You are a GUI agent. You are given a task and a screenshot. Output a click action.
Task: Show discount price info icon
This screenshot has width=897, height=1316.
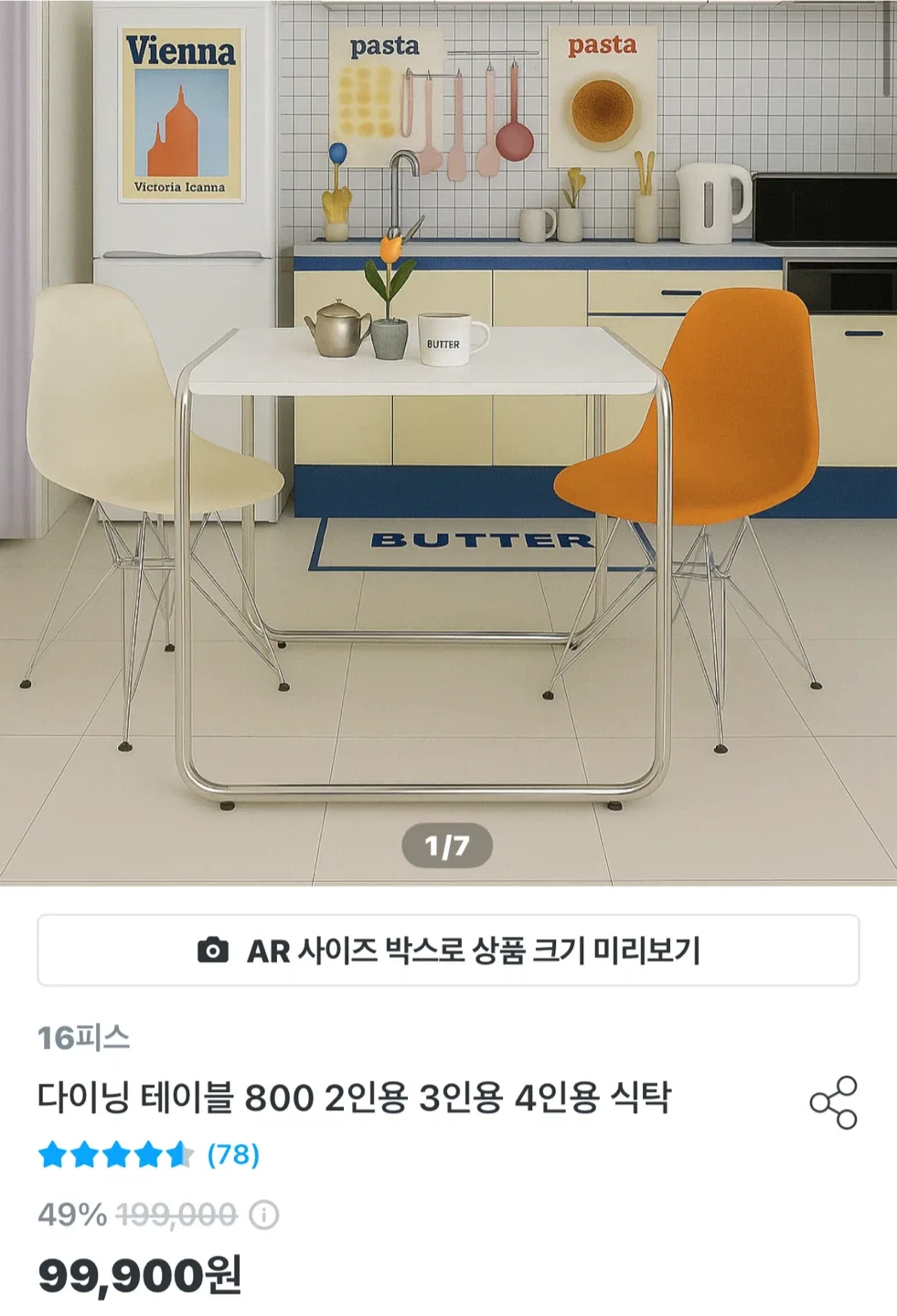click(264, 1215)
